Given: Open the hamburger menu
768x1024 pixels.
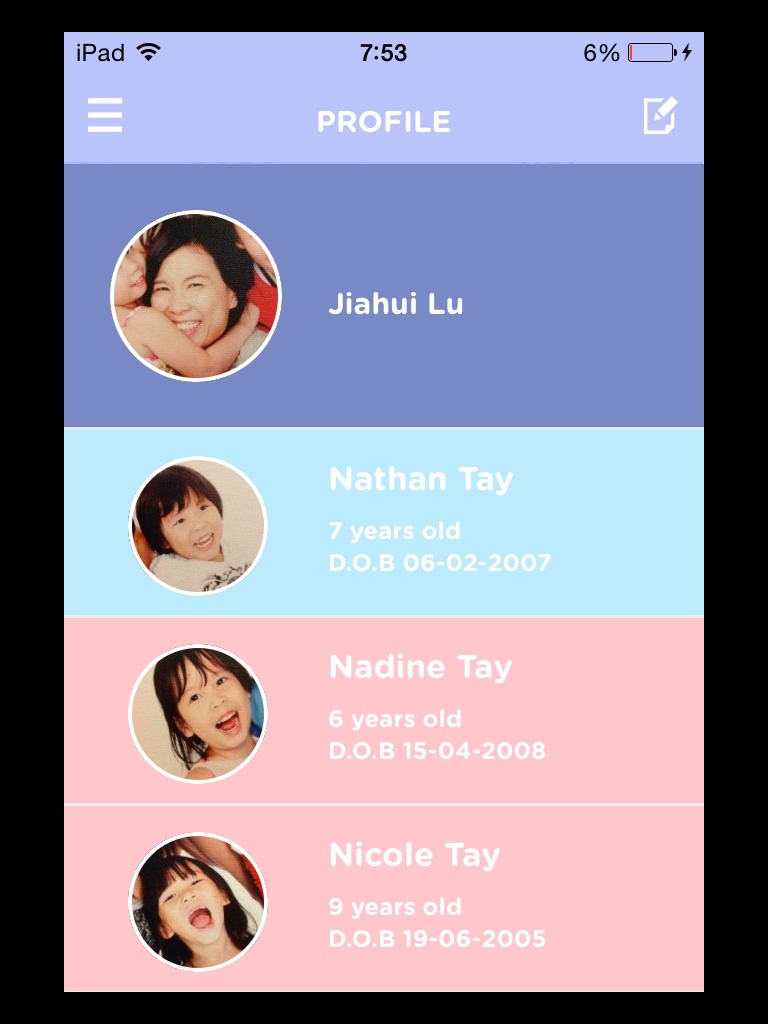Looking at the screenshot, I should click(x=105, y=116).
